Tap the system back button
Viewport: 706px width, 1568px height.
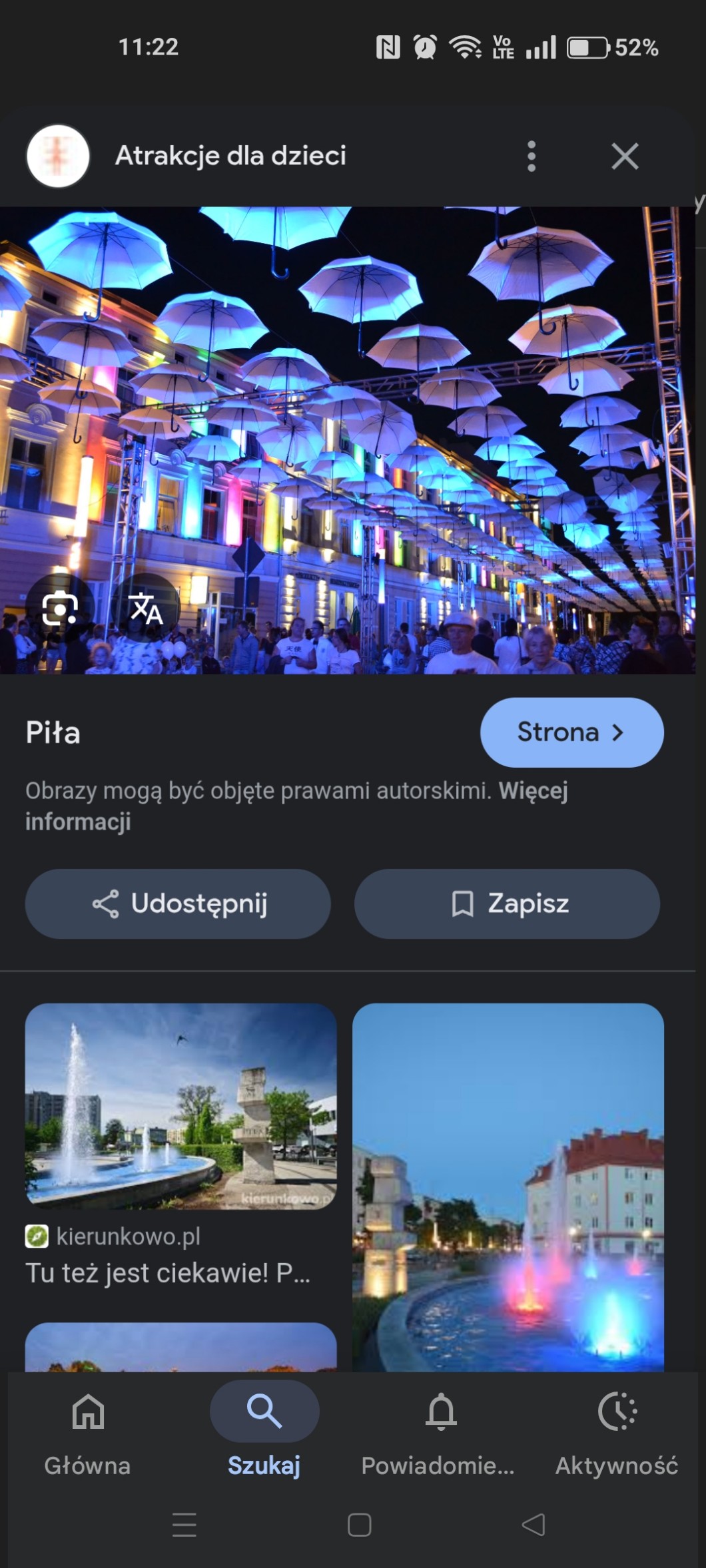click(533, 1525)
